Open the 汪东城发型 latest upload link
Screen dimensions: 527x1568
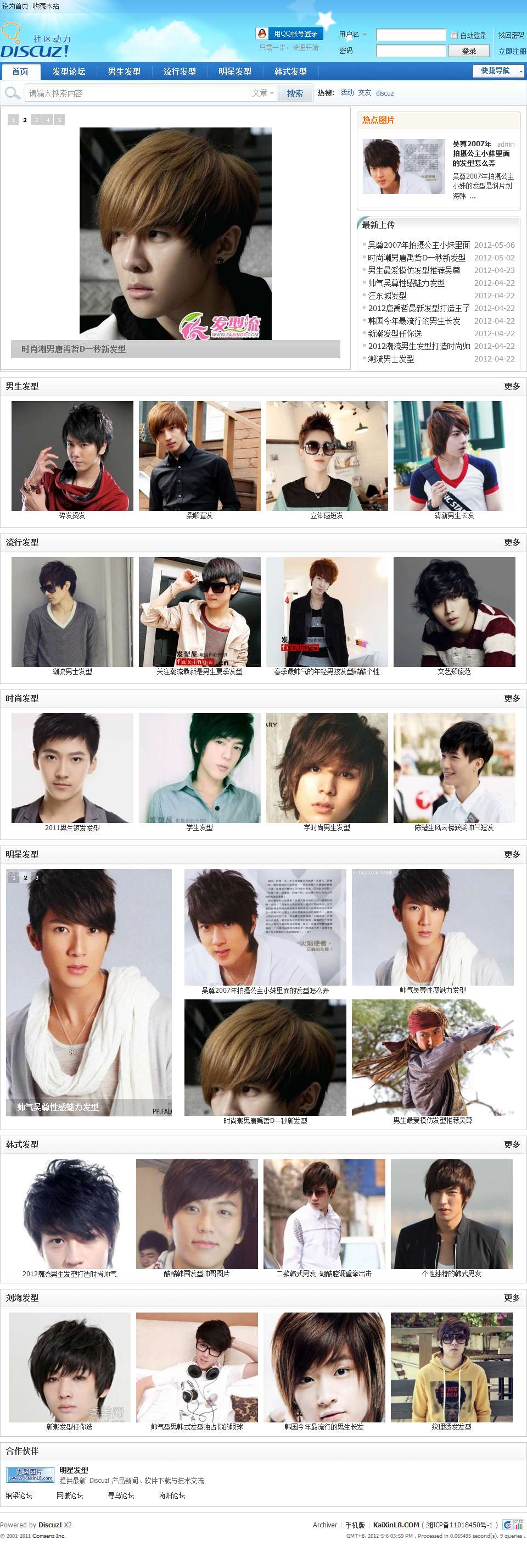pyautogui.click(x=387, y=296)
